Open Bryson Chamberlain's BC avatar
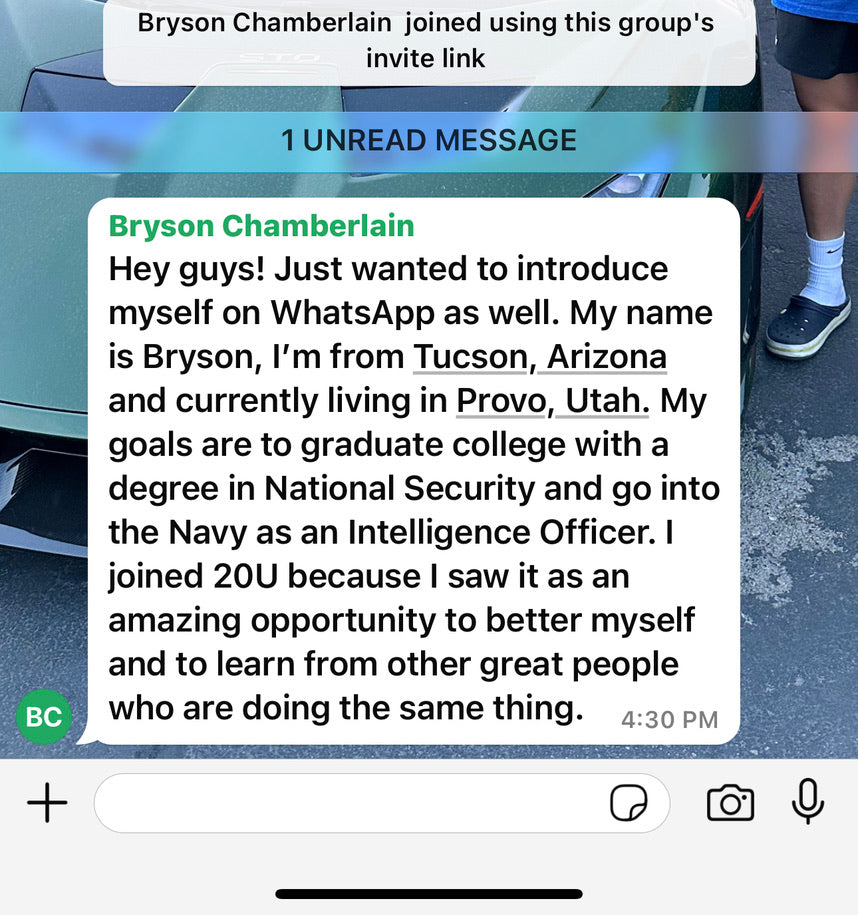Viewport: 858px width, 915px height. pos(43,717)
